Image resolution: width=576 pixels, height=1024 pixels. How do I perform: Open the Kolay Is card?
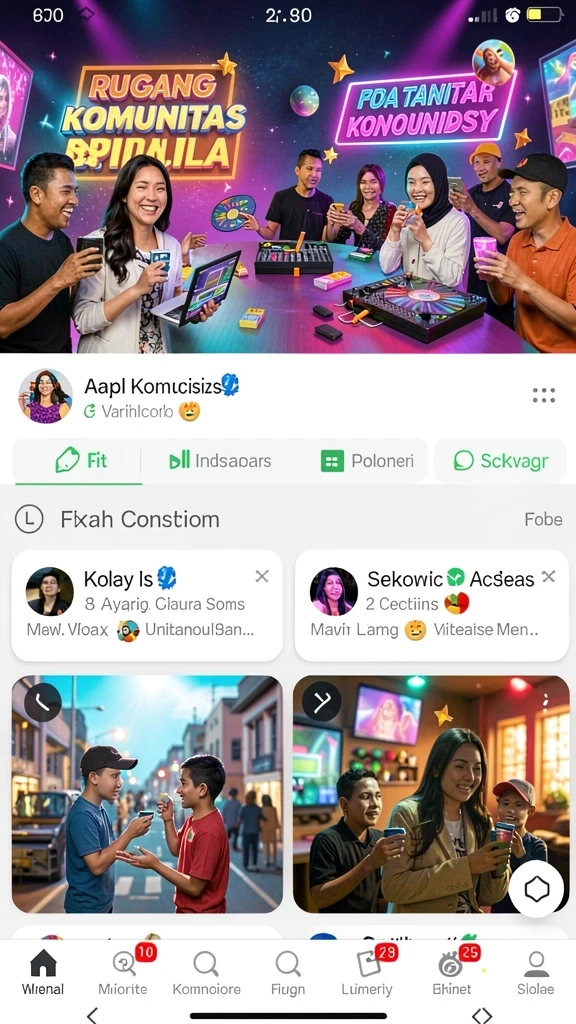coord(147,605)
